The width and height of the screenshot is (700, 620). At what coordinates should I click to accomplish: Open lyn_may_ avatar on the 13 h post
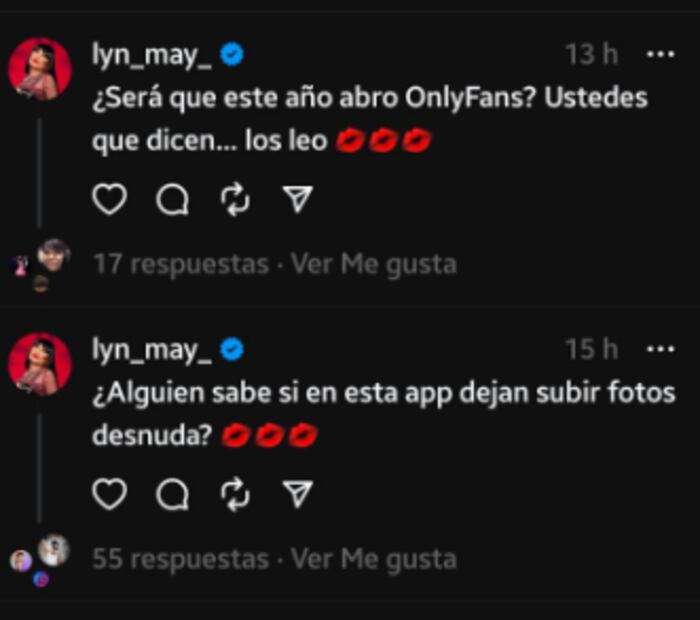(x=39, y=69)
